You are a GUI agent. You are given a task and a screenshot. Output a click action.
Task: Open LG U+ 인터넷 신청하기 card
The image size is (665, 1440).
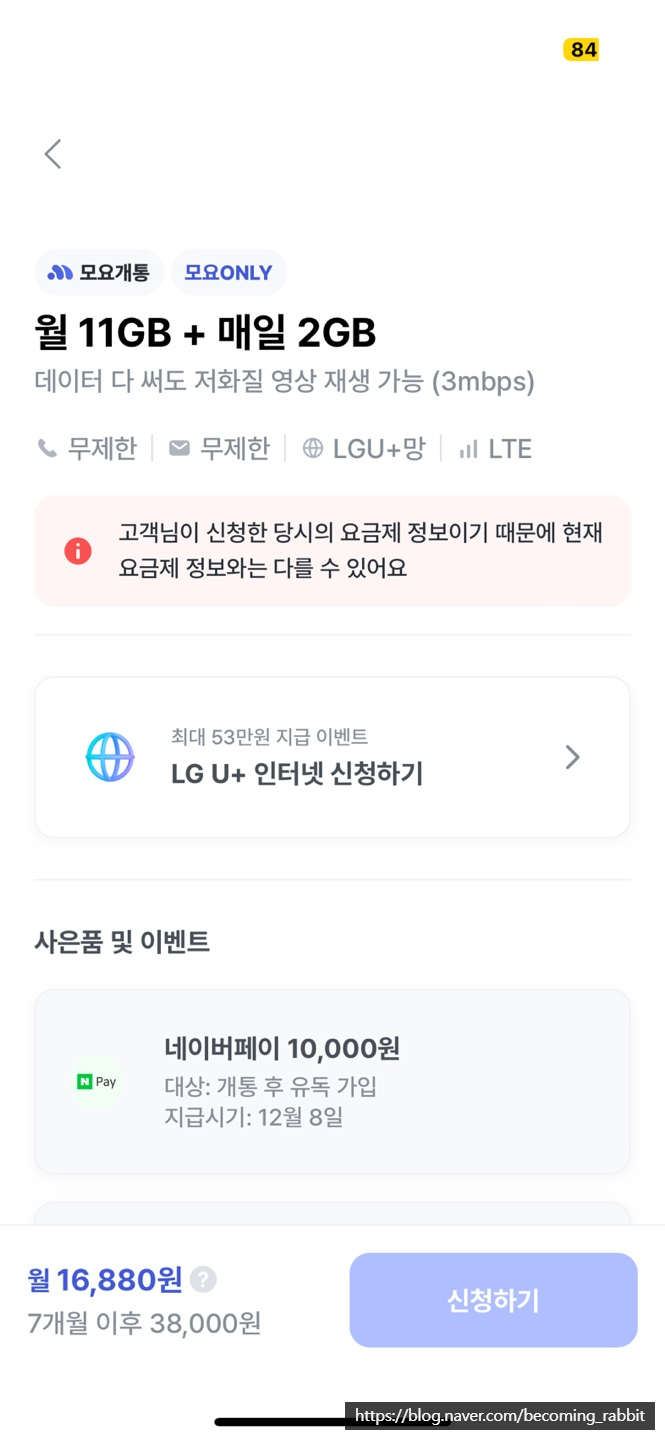(332, 757)
